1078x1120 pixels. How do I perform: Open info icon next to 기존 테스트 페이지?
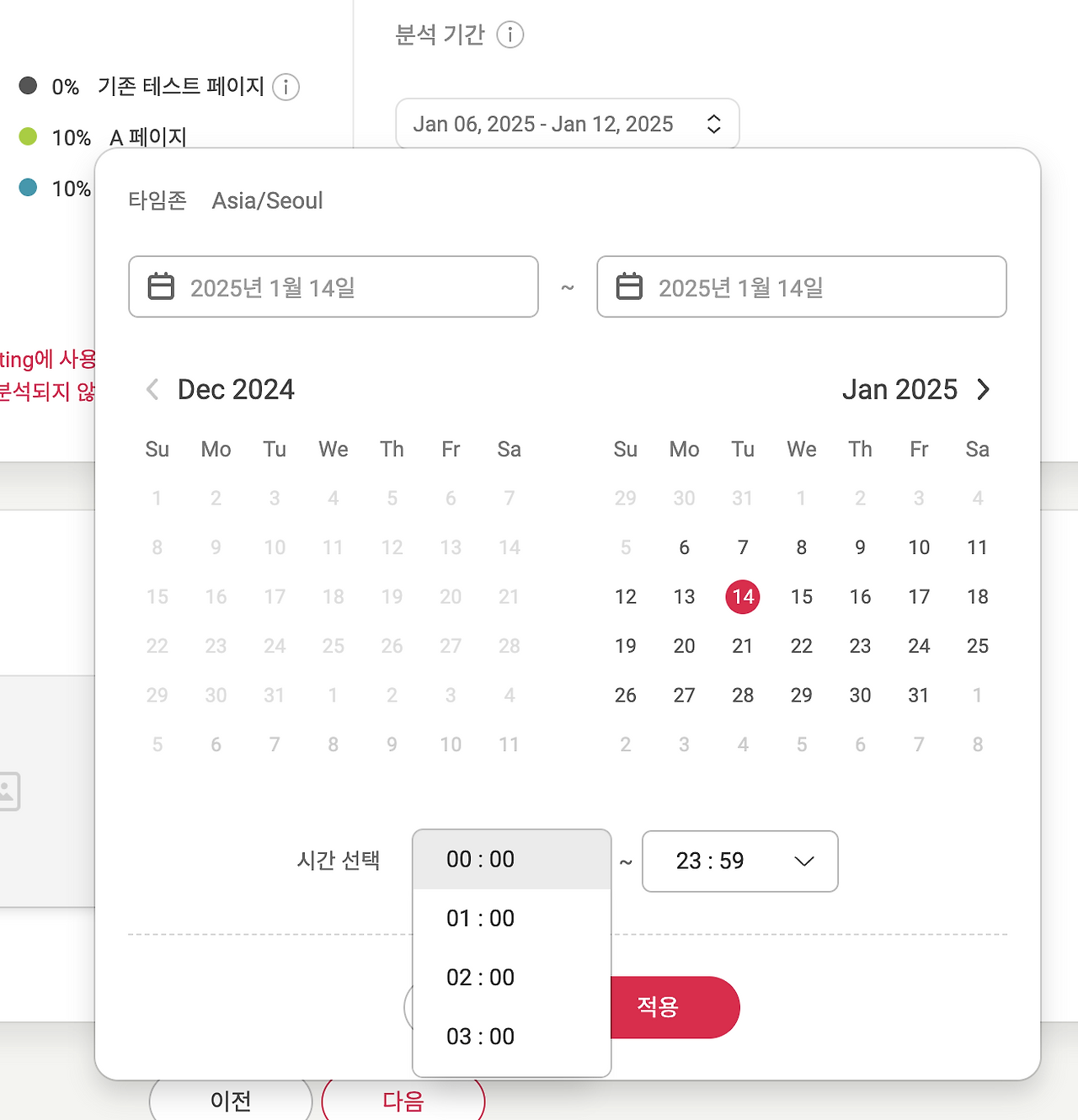coord(286,87)
